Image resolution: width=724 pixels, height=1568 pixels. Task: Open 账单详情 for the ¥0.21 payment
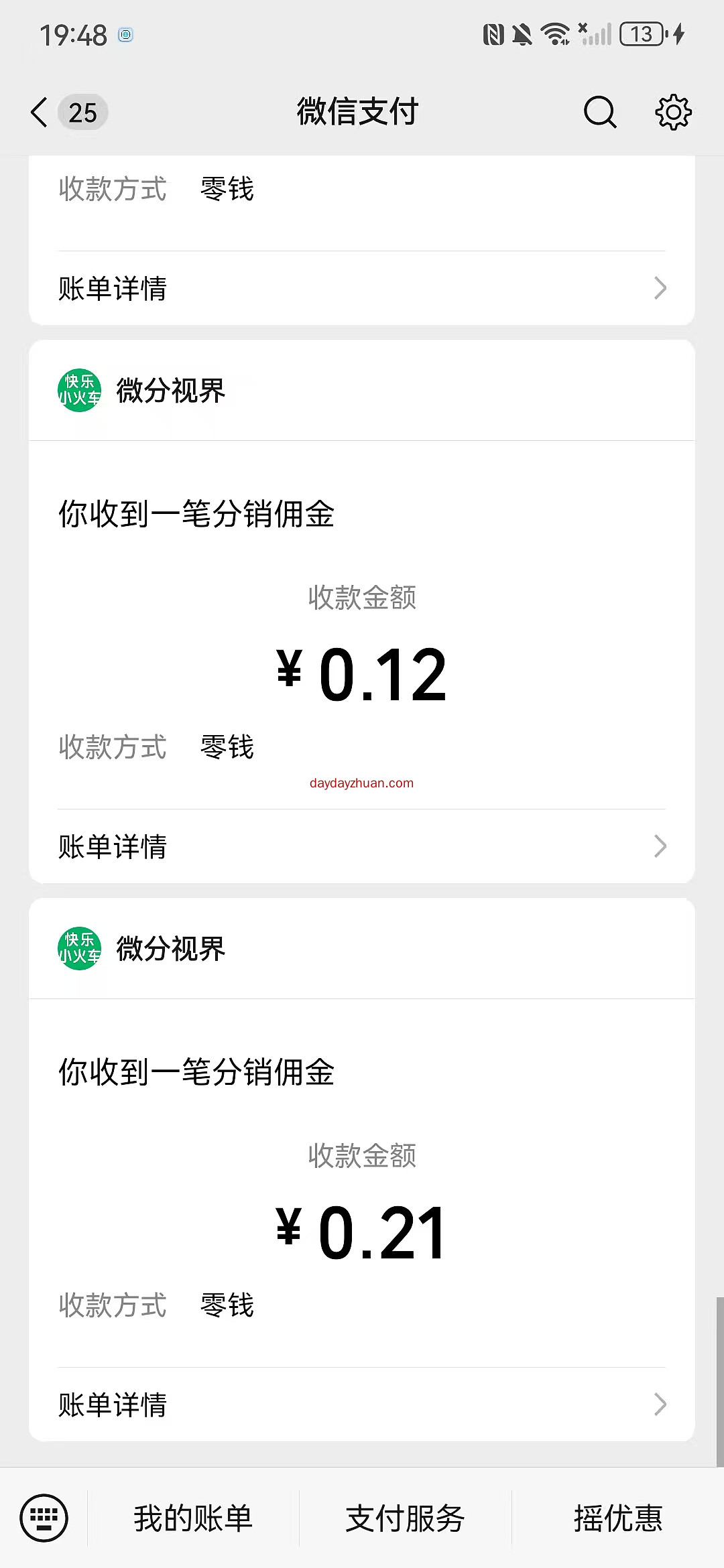point(362,1404)
